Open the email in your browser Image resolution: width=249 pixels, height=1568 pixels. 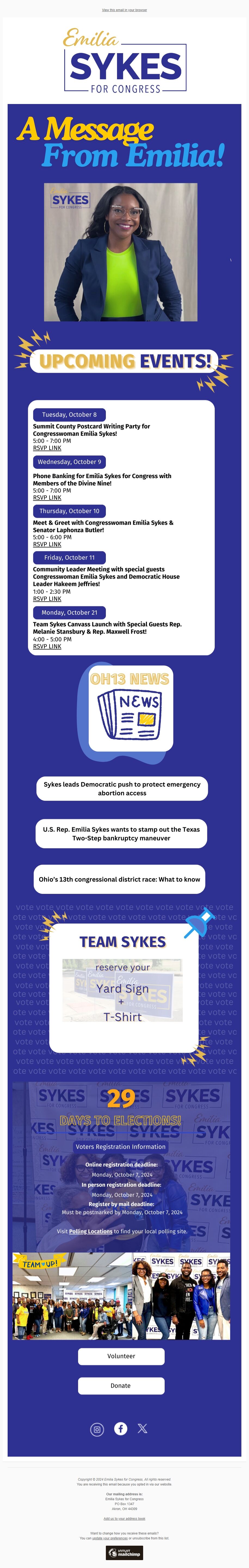(124, 10)
